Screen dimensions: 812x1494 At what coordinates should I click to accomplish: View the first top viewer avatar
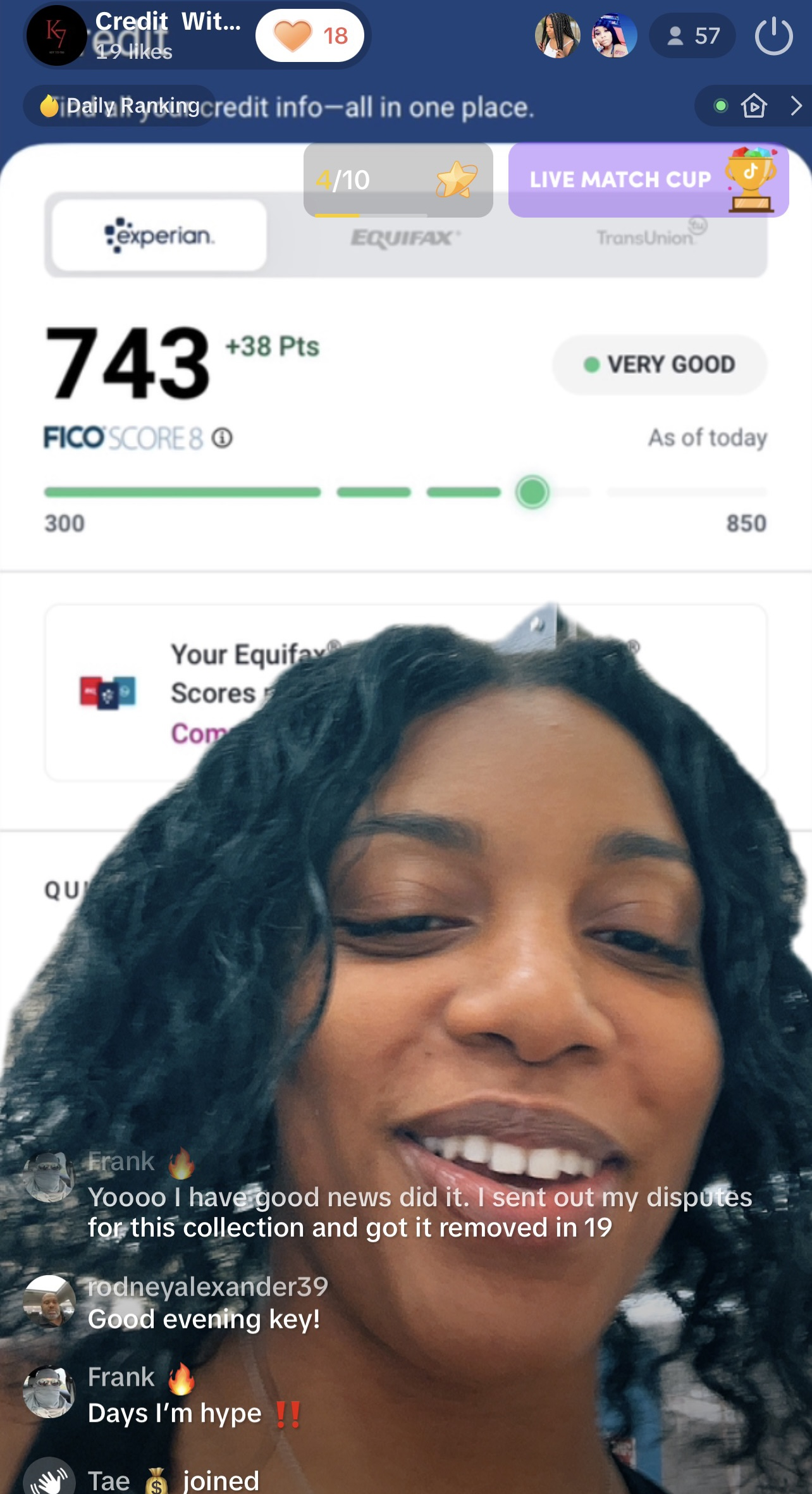pyautogui.click(x=557, y=35)
